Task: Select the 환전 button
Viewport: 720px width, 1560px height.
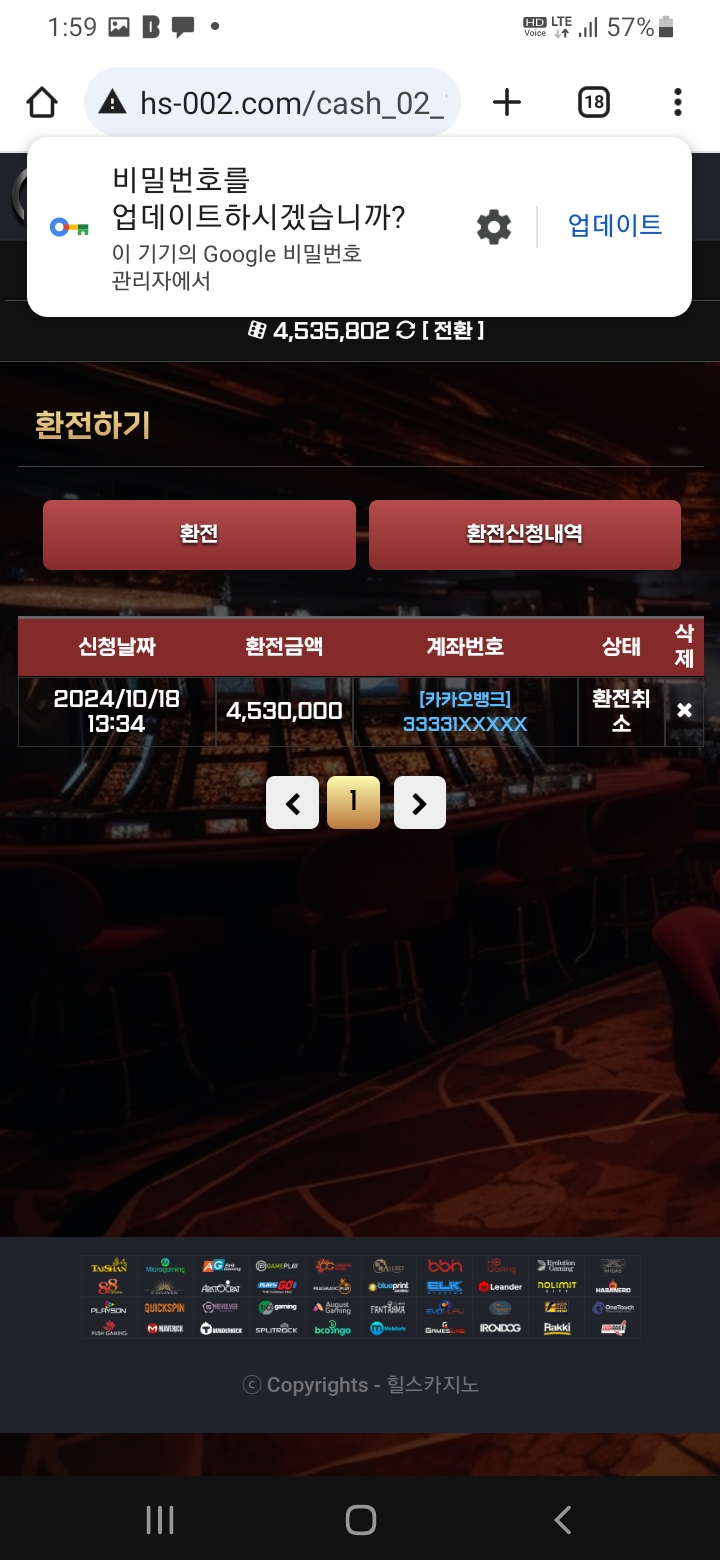Action: (x=199, y=534)
